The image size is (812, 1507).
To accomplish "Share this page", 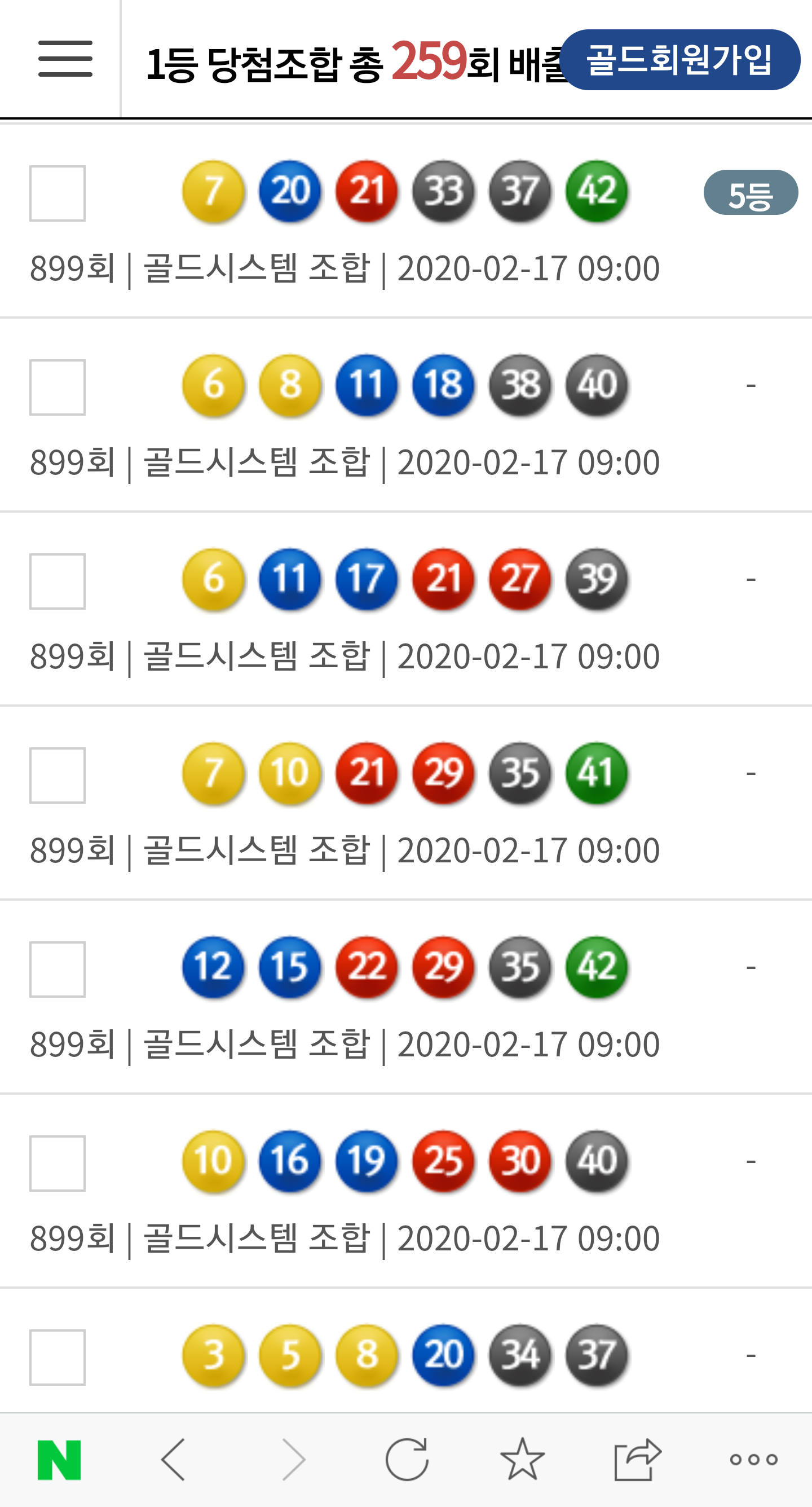I will (x=637, y=1460).
